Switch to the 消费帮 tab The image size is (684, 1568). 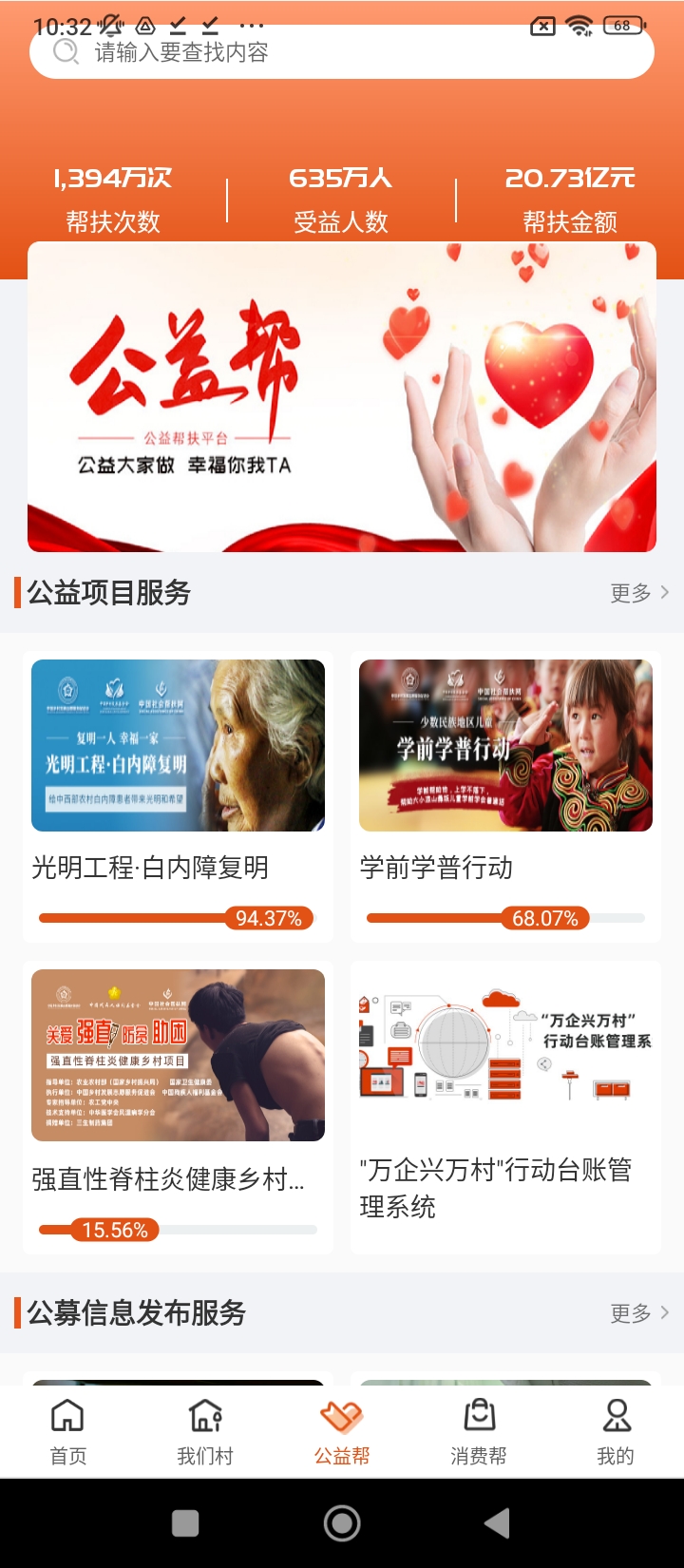(x=479, y=1432)
